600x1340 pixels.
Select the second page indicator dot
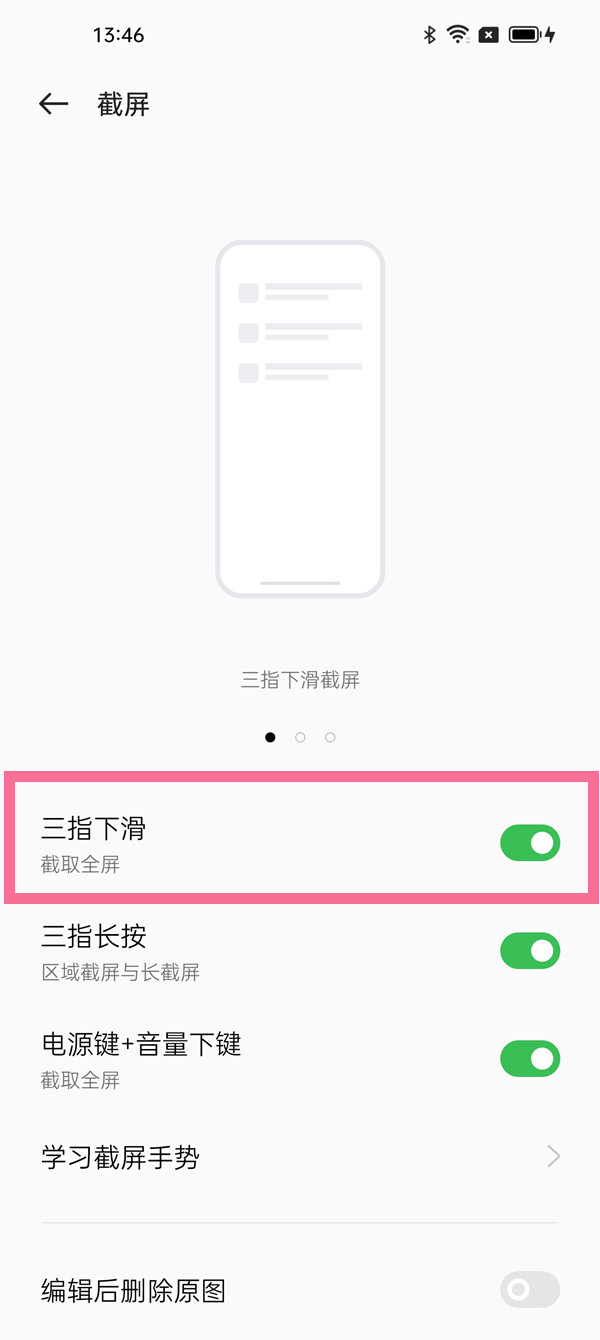tap(300, 738)
